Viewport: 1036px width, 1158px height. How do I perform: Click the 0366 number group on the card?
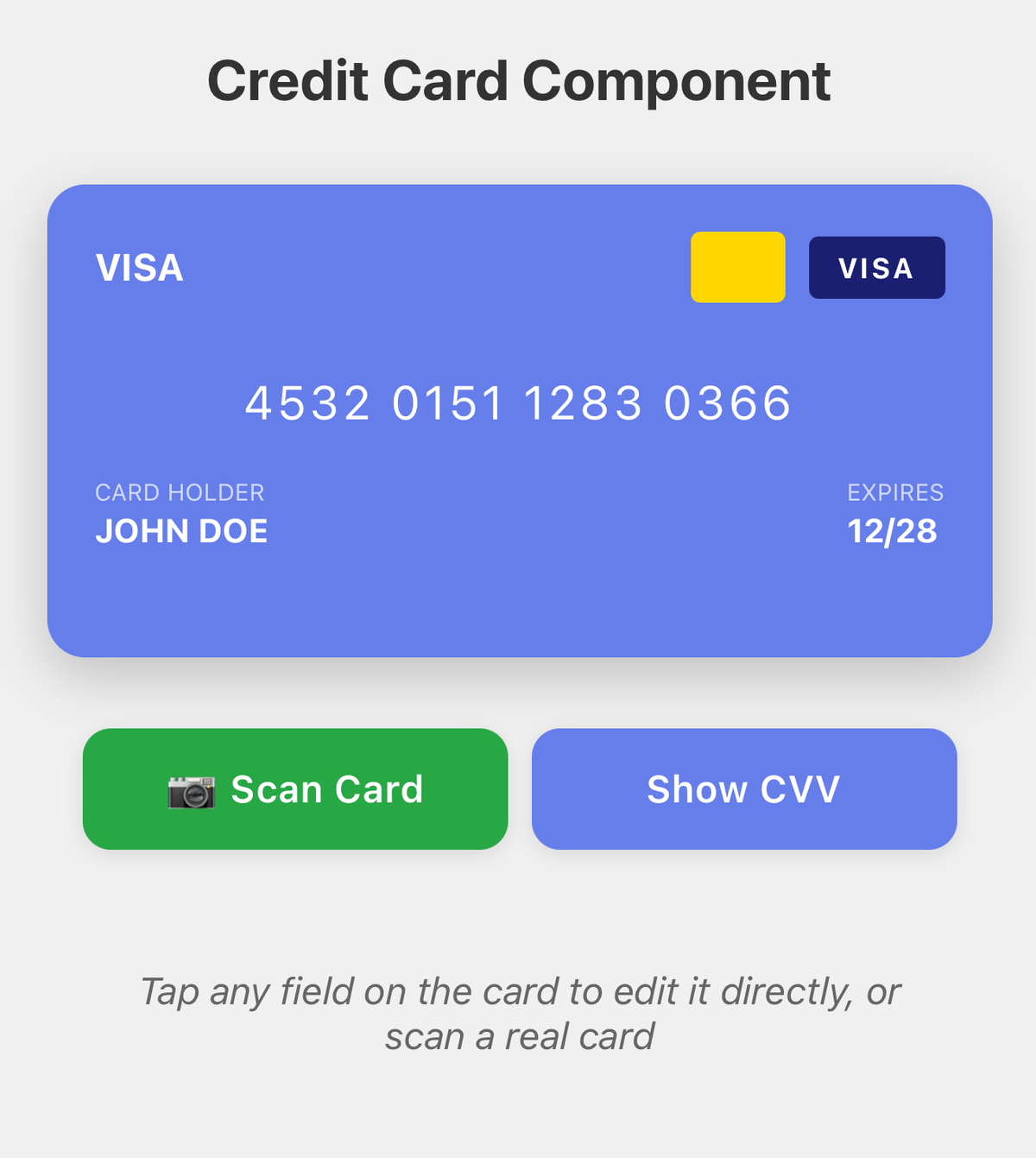pyautogui.click(x=730, y=403)
